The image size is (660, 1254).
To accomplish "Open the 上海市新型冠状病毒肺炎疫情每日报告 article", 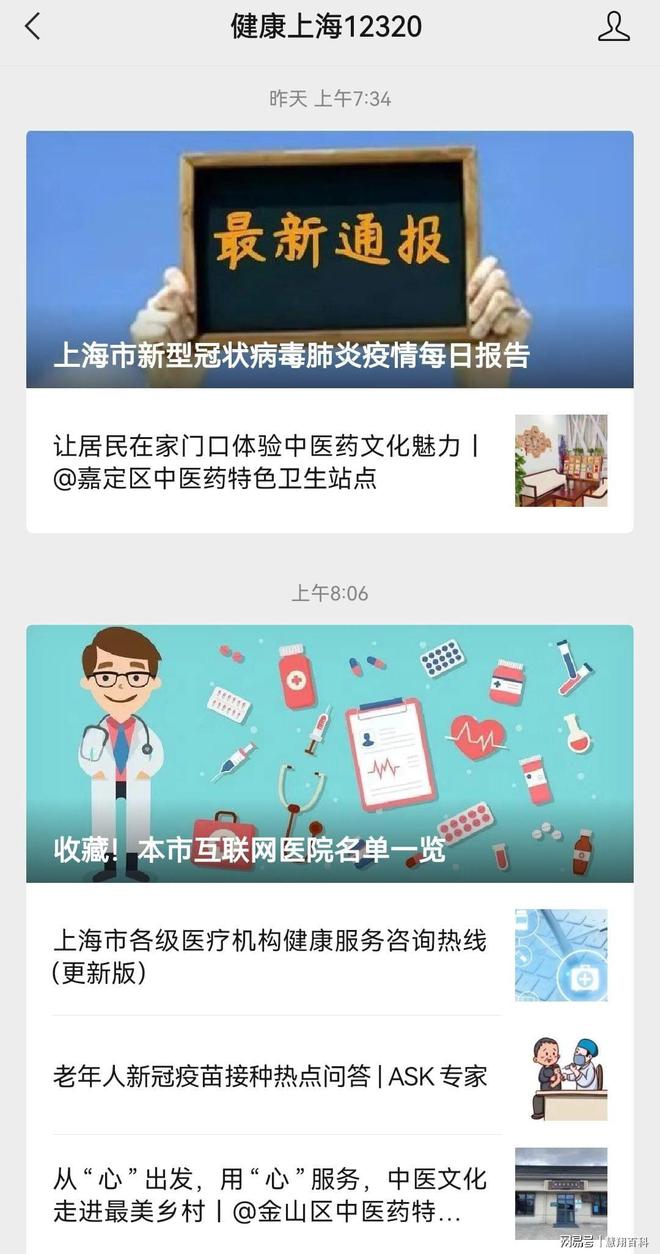I will coord(330,259).
